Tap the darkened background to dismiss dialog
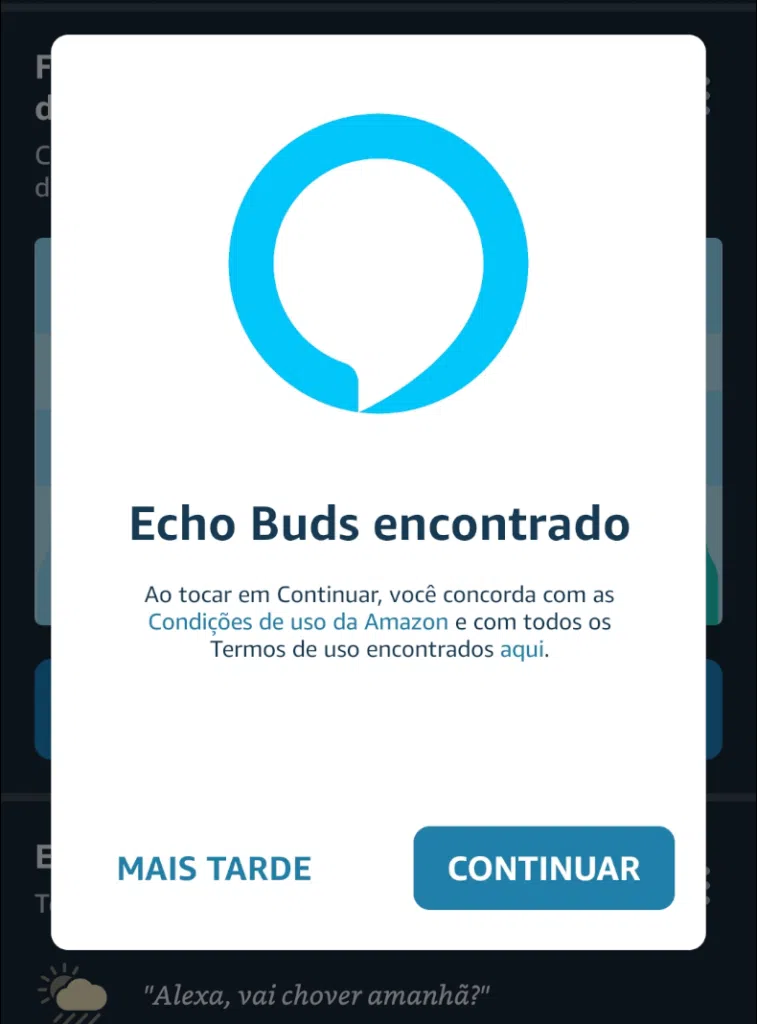This screenshot has width=757, height=1024. point(20,500)
